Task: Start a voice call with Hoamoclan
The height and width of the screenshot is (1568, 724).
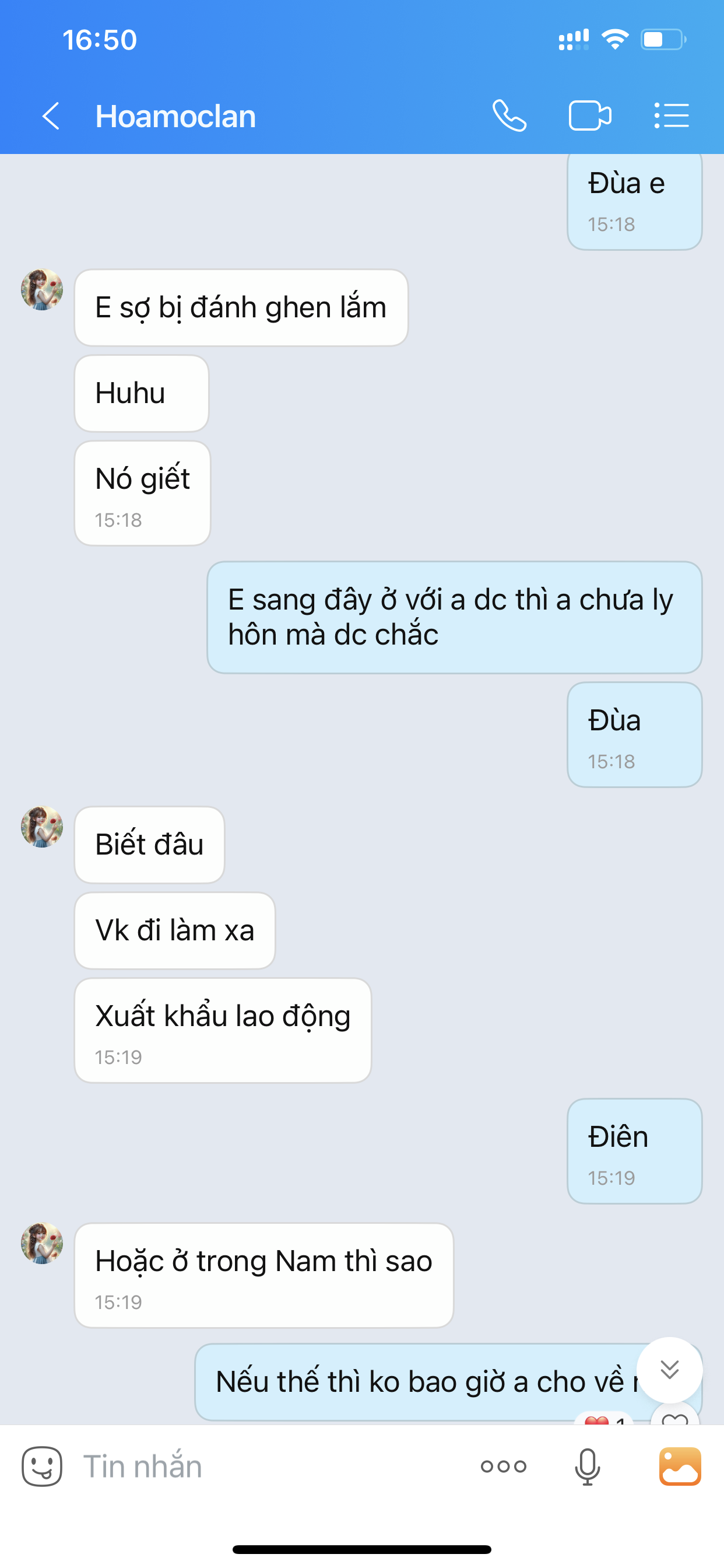Action: pyautogui.click(x=509, y=116)
